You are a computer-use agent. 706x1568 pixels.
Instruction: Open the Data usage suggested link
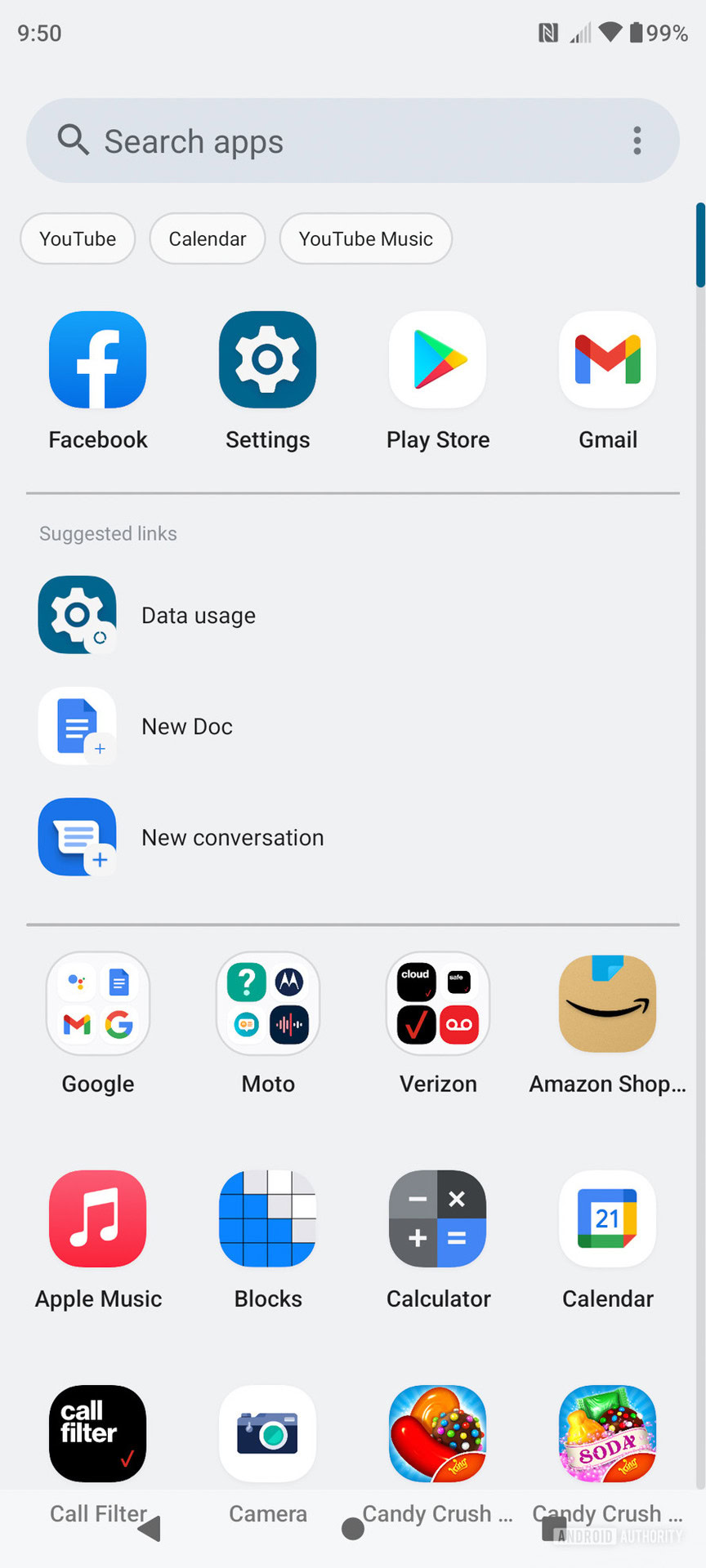click(199, 615)
